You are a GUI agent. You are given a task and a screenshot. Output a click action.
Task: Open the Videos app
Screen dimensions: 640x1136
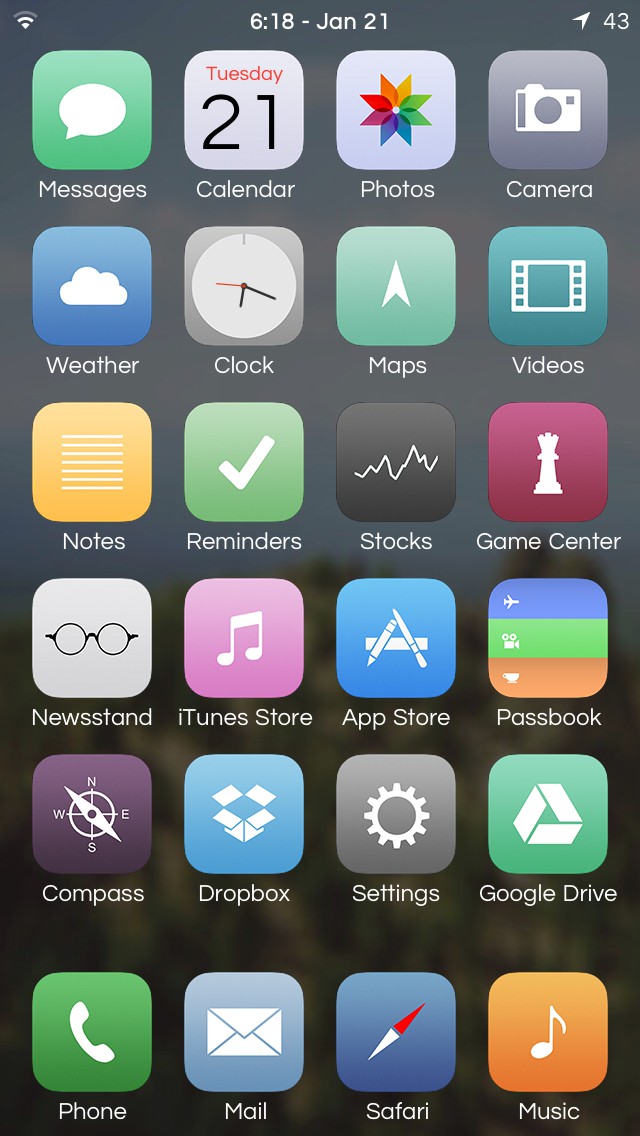[x=548, y=286]
